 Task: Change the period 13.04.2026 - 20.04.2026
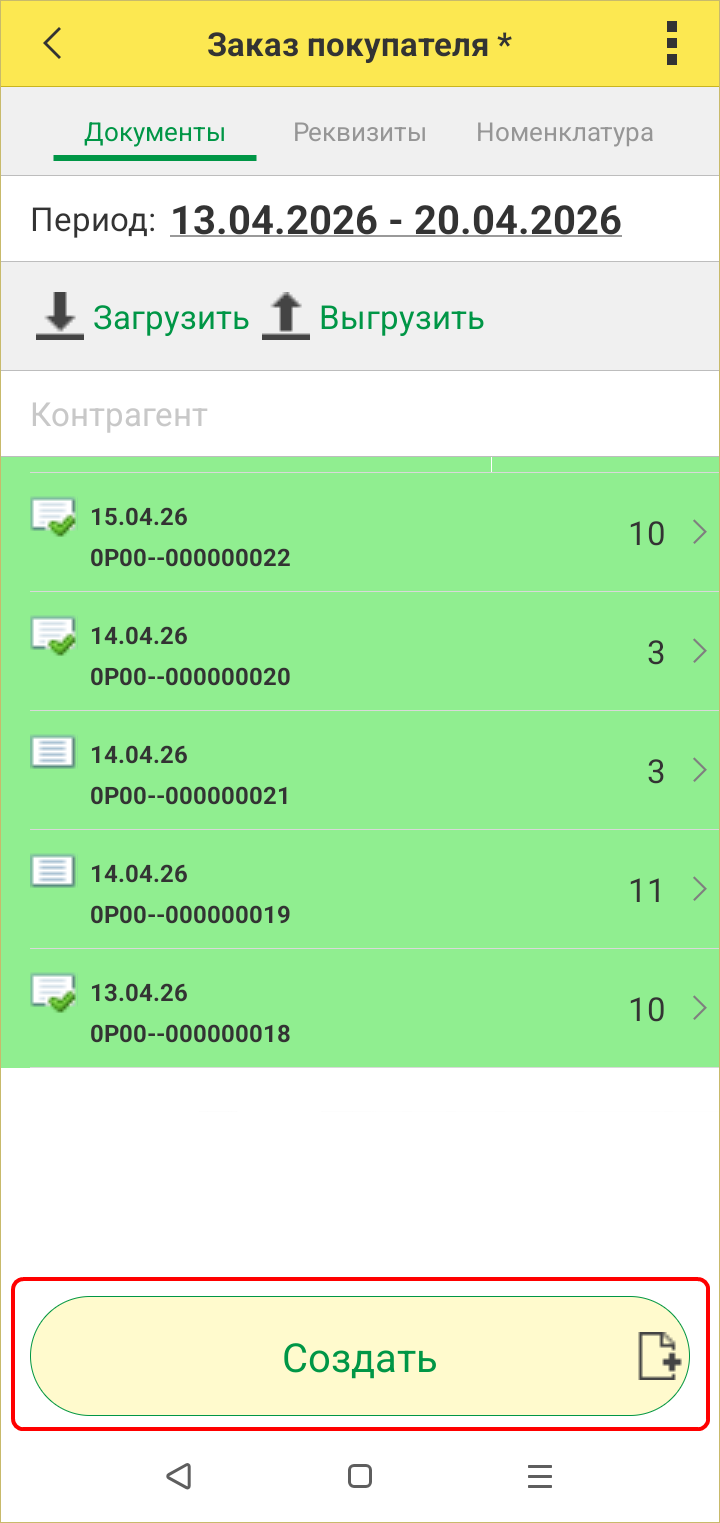click(x=395, y=220)
